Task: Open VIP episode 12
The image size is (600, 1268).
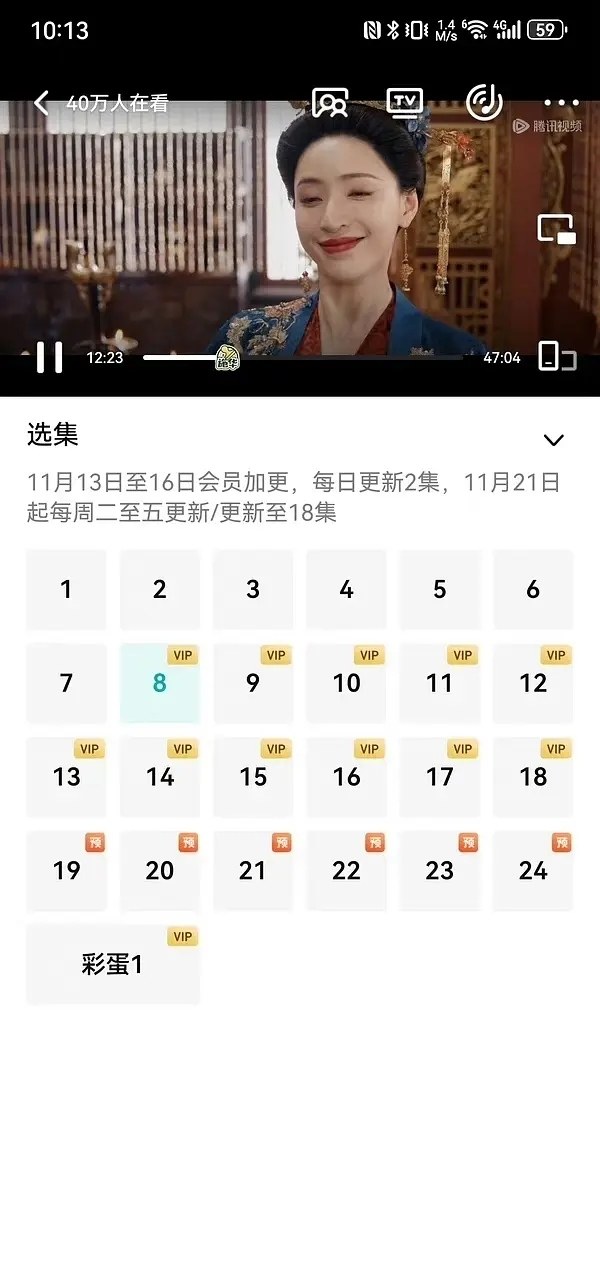Action: (533, 683)
